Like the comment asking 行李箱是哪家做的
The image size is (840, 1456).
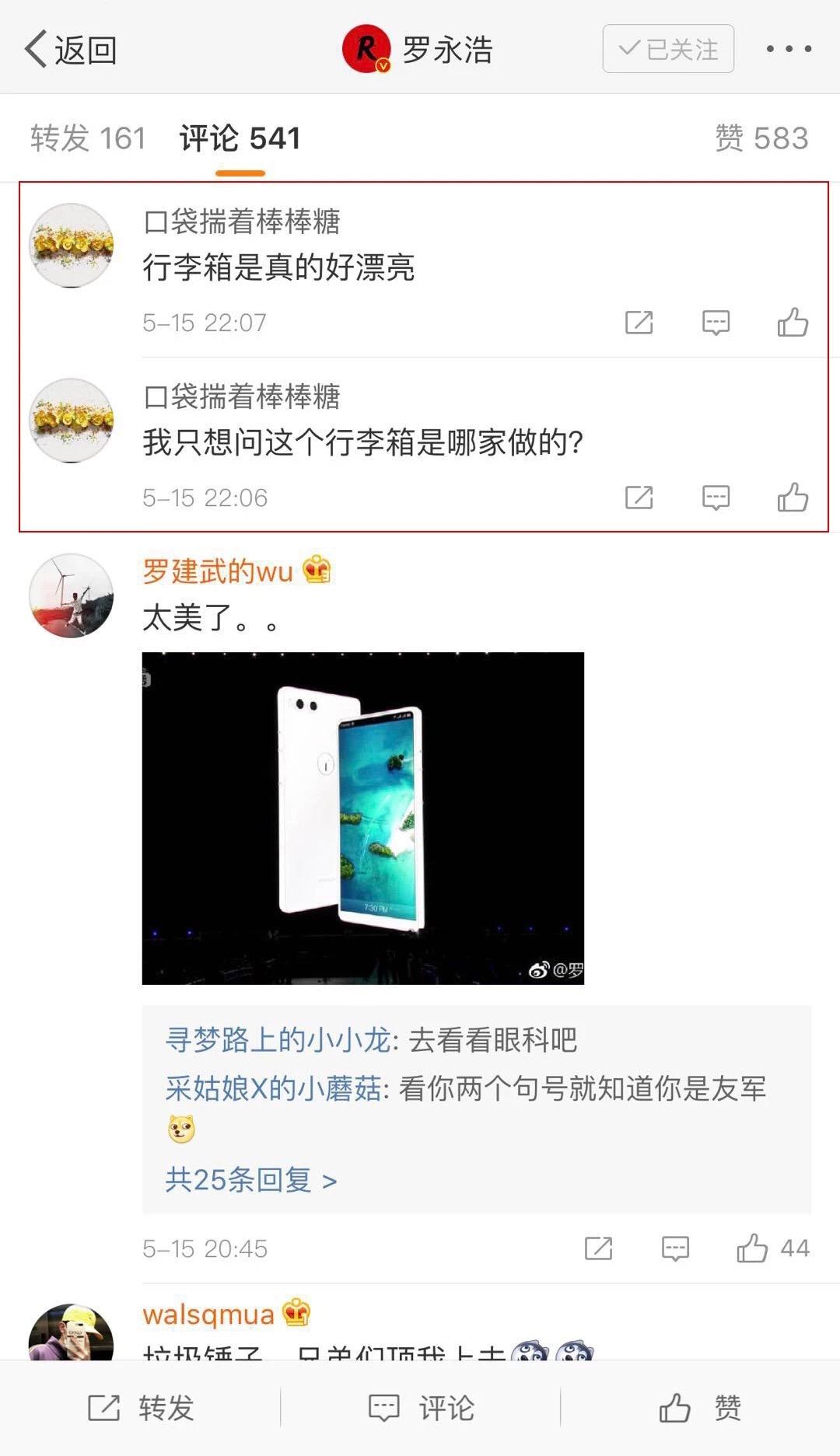coord(793,497)
